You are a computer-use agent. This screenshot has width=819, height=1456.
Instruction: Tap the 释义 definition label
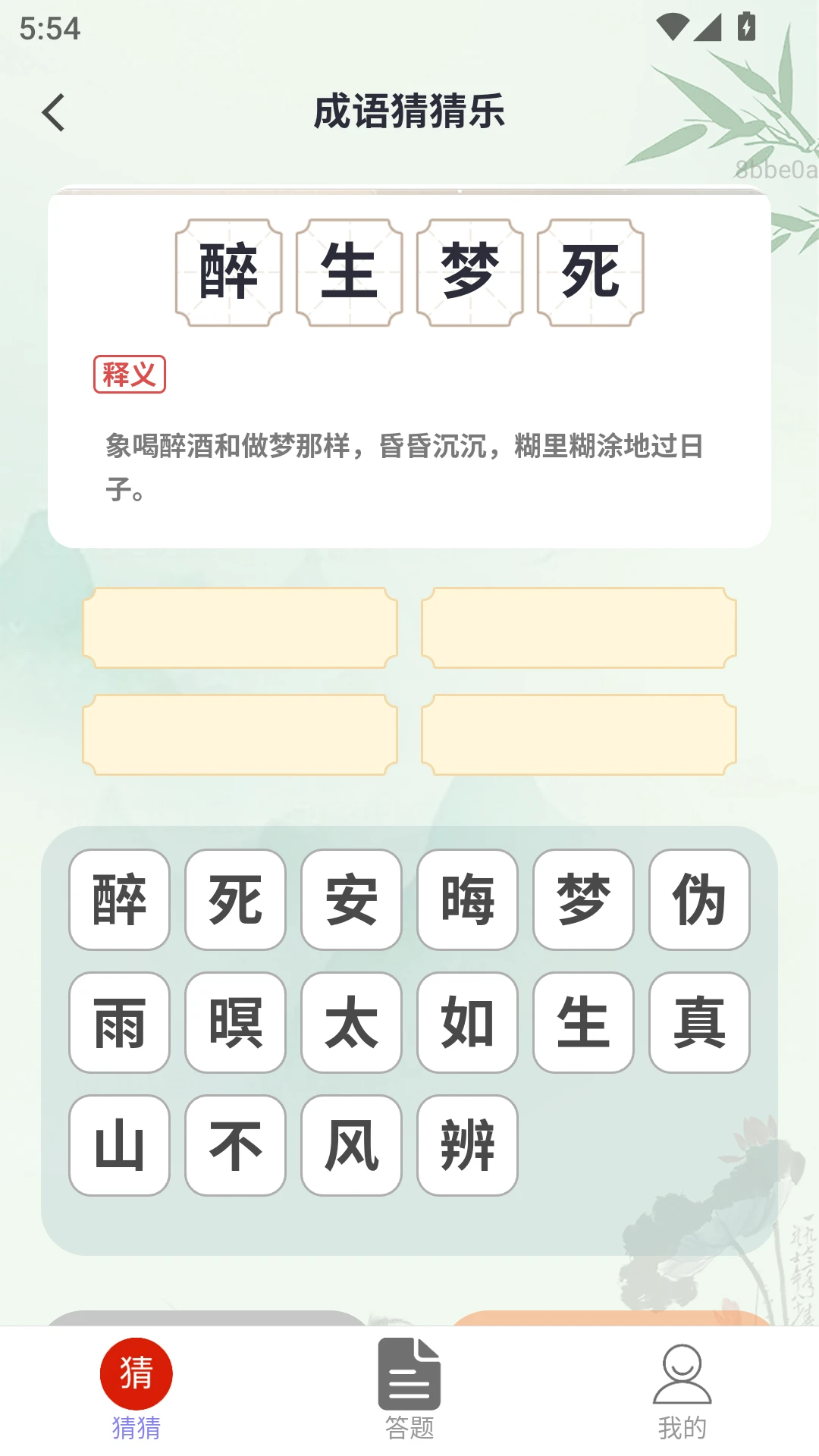(x=129, y=372)
